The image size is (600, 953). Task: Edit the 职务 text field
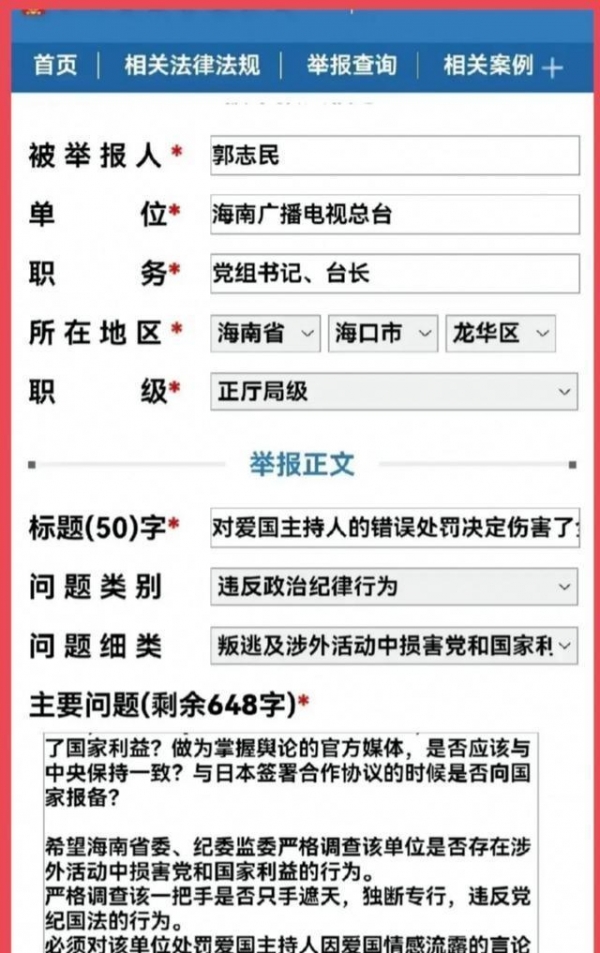(x=394, y=273)
